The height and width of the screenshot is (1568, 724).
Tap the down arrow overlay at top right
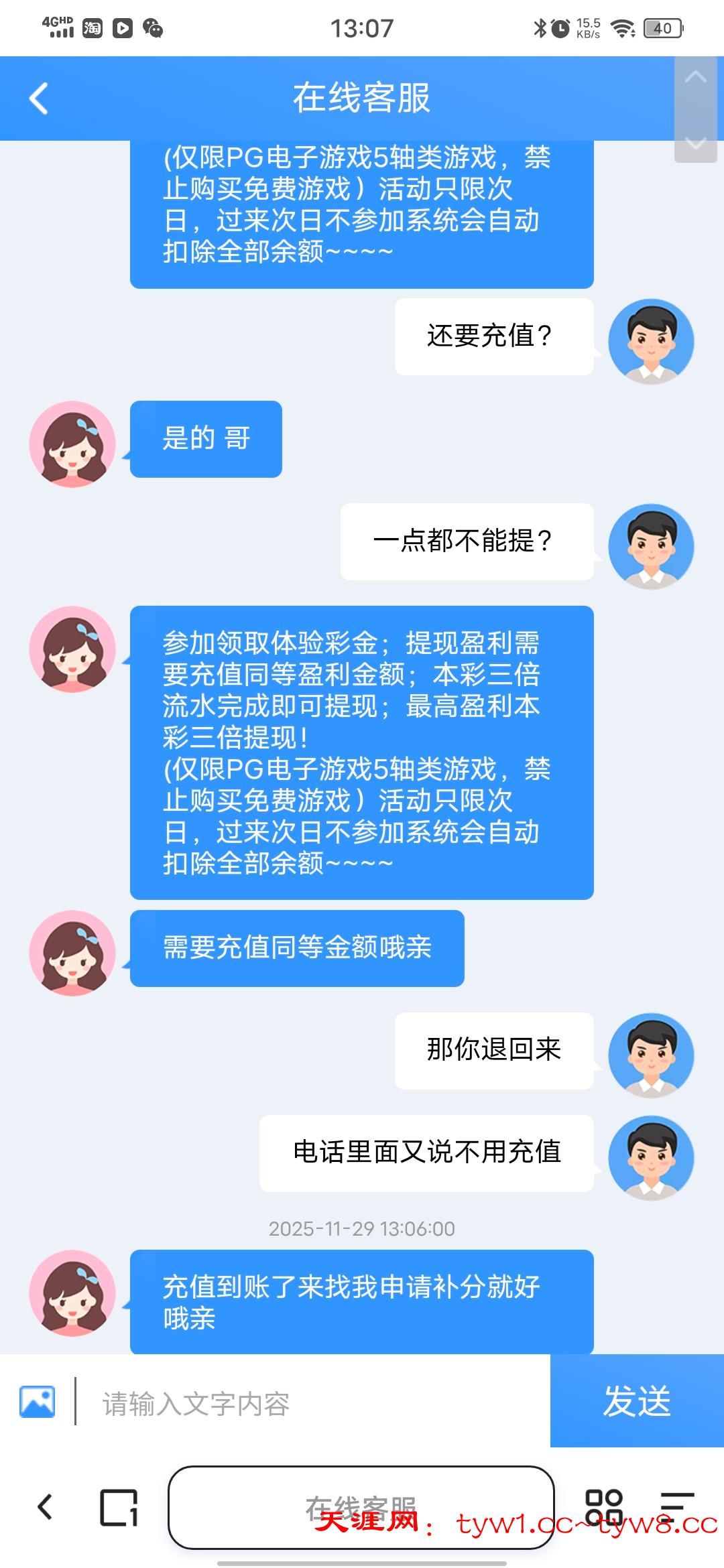click(695, 143)
